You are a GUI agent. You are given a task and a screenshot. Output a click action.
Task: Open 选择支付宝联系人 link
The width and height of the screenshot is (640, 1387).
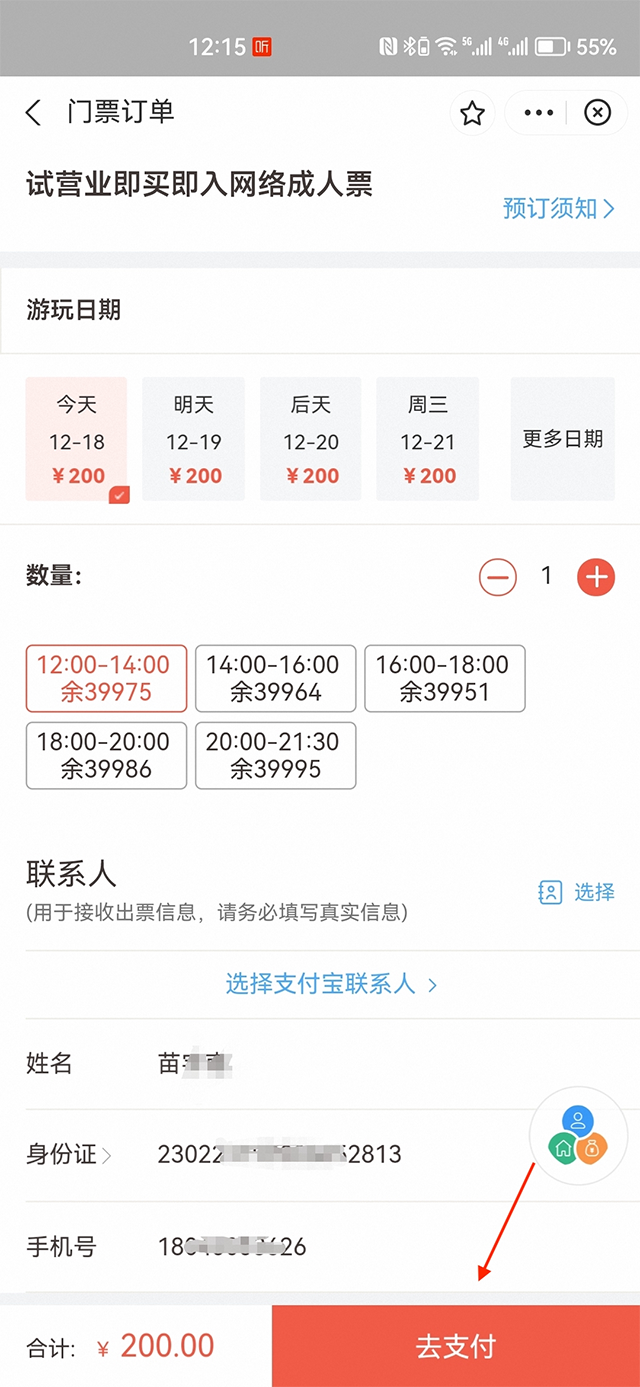coord(330,984)
